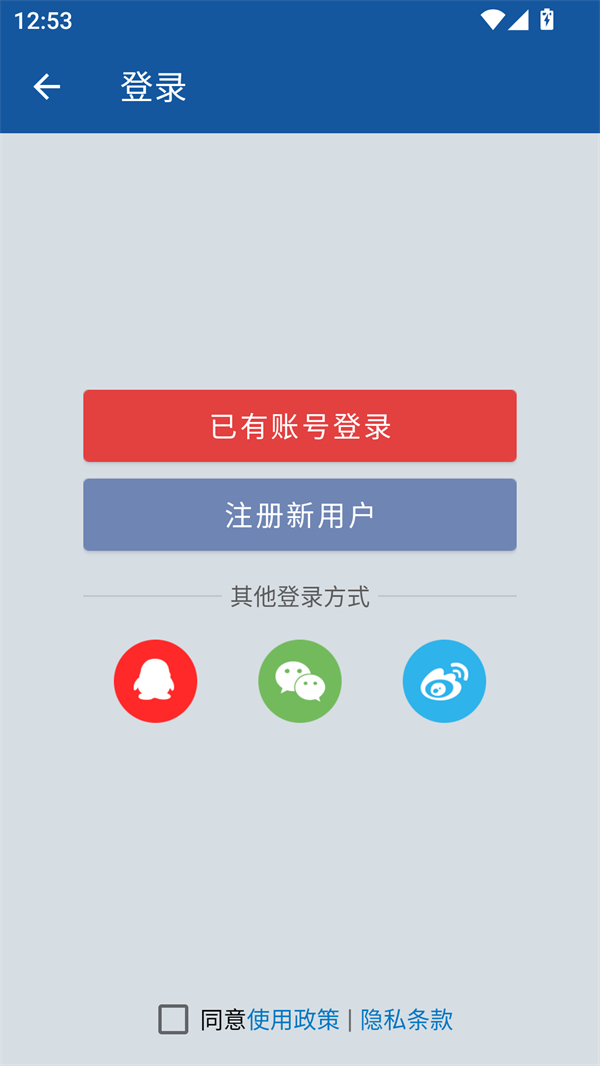Screen dimensions: 600x1066
Task: Tap the red 已有账号登录 button
Action: point(300,426)
